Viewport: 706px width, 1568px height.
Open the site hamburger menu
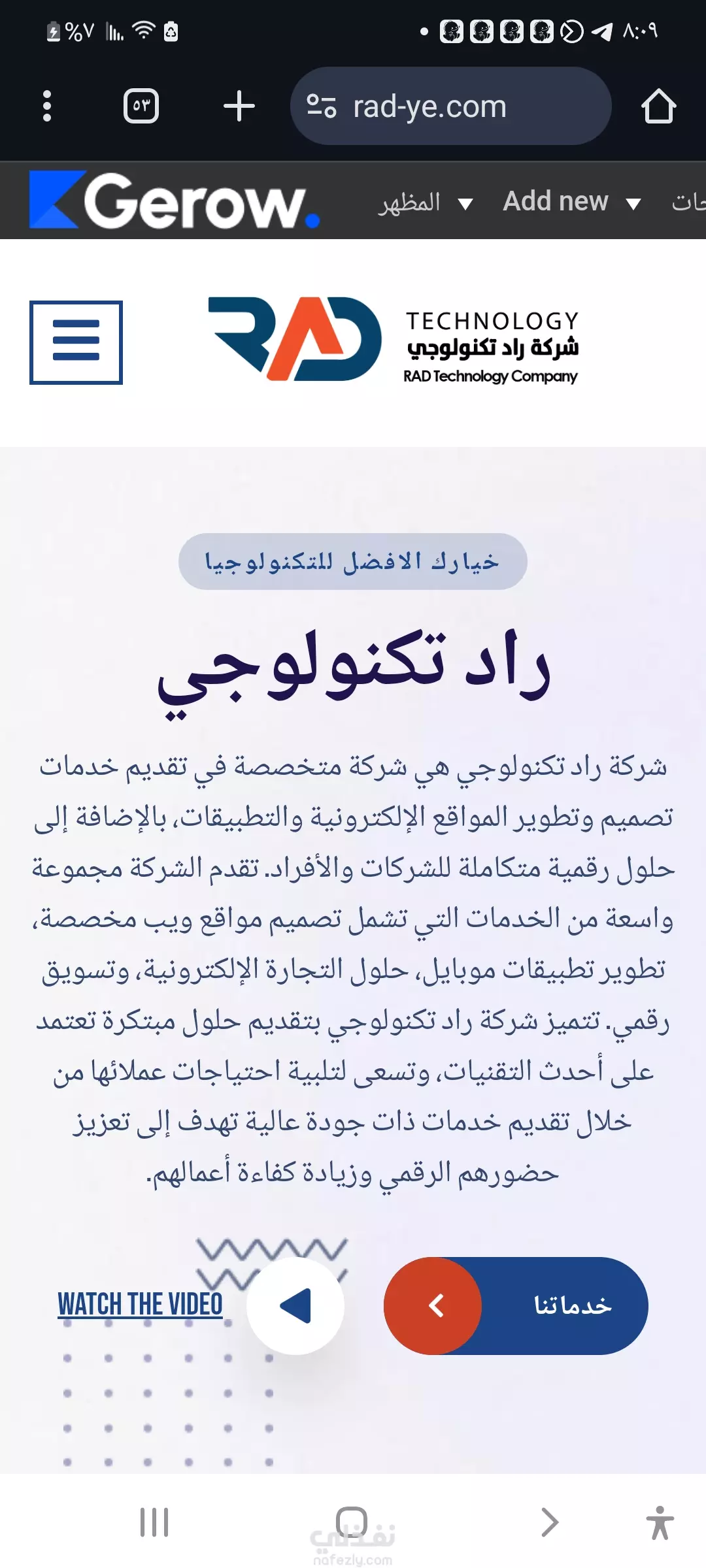click(x=76, y=342)
